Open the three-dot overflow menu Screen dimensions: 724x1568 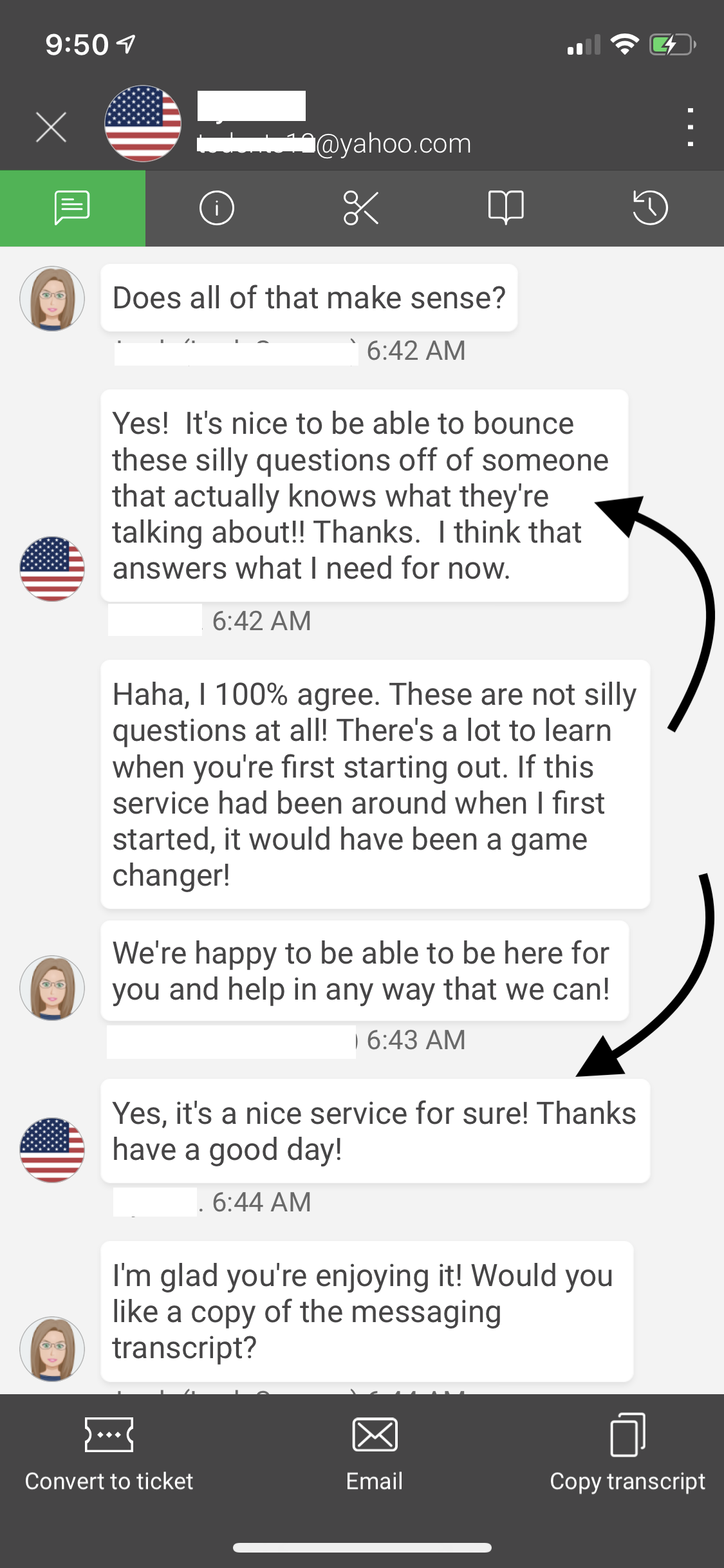690,127
